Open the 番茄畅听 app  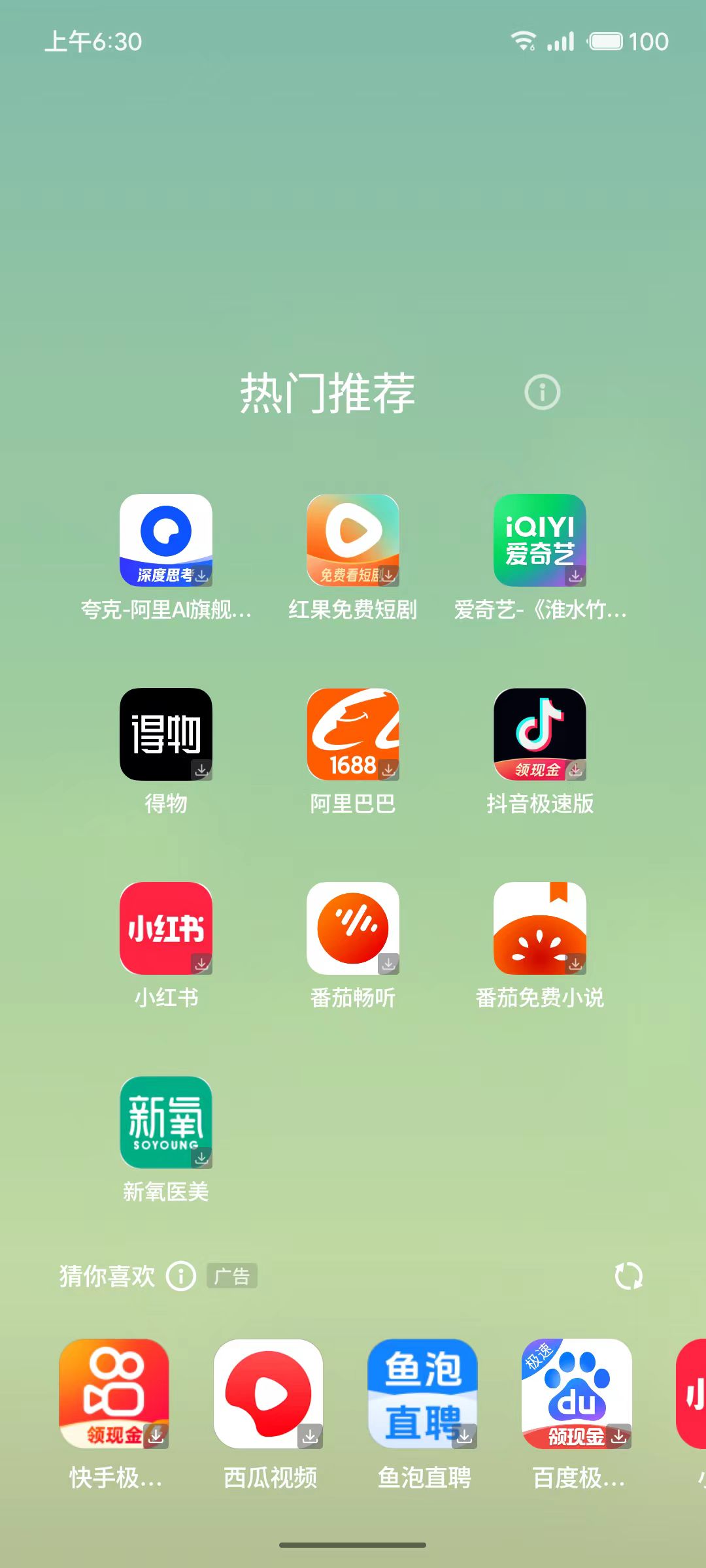[353, 928]
